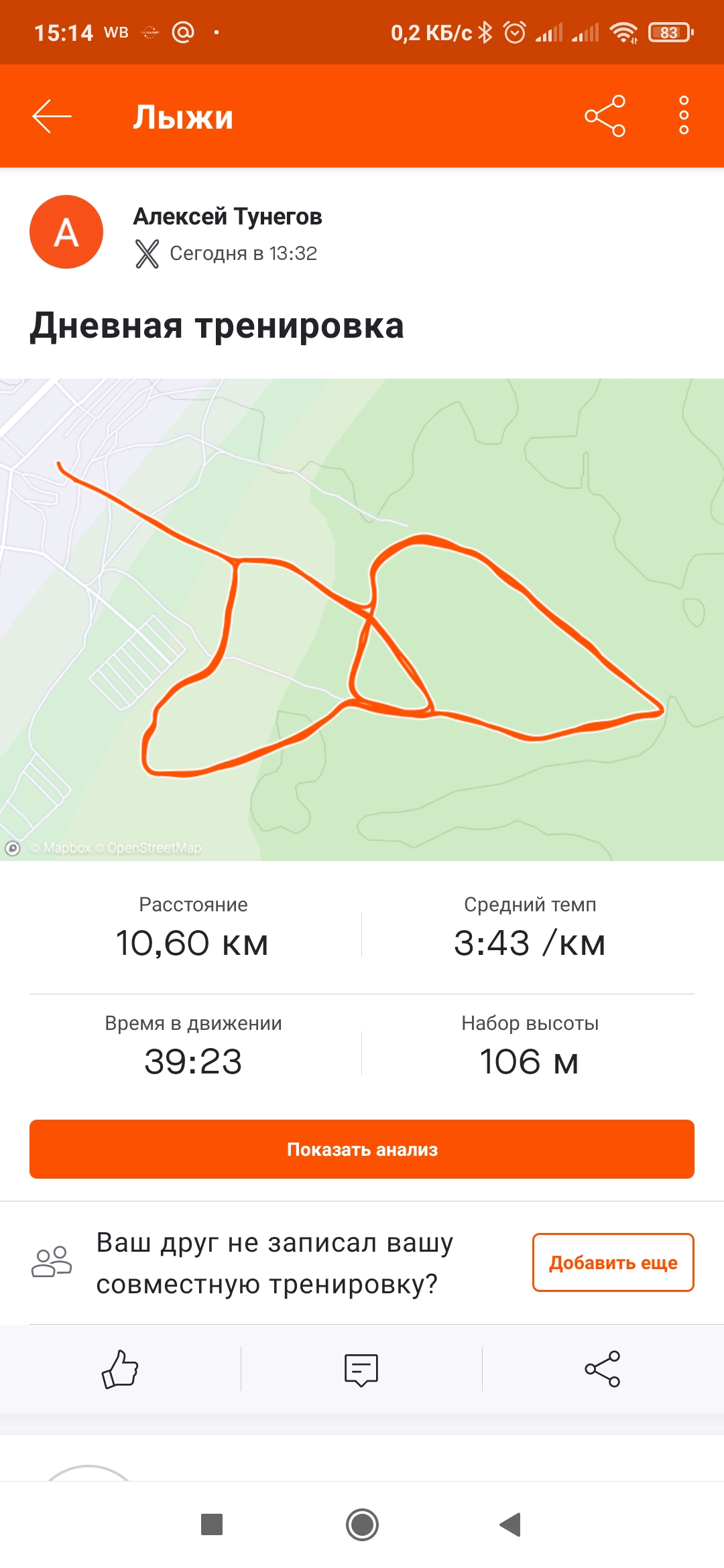This screenshot has height=1568, width=724.
Task: Open Алексей Тунегов's profile avatar
Action: [x=66, y=232]
